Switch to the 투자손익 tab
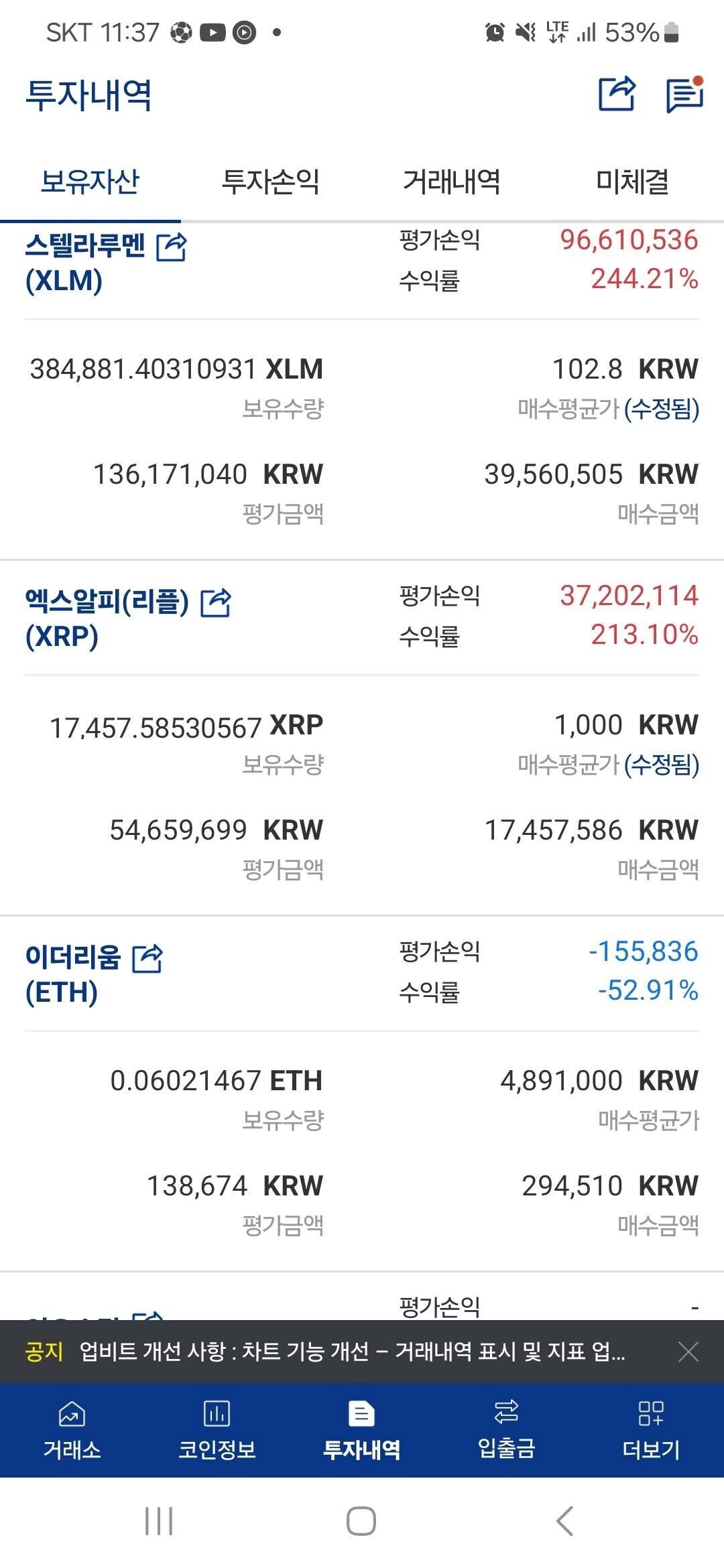The image size is (724, 1568). [271, 181]
